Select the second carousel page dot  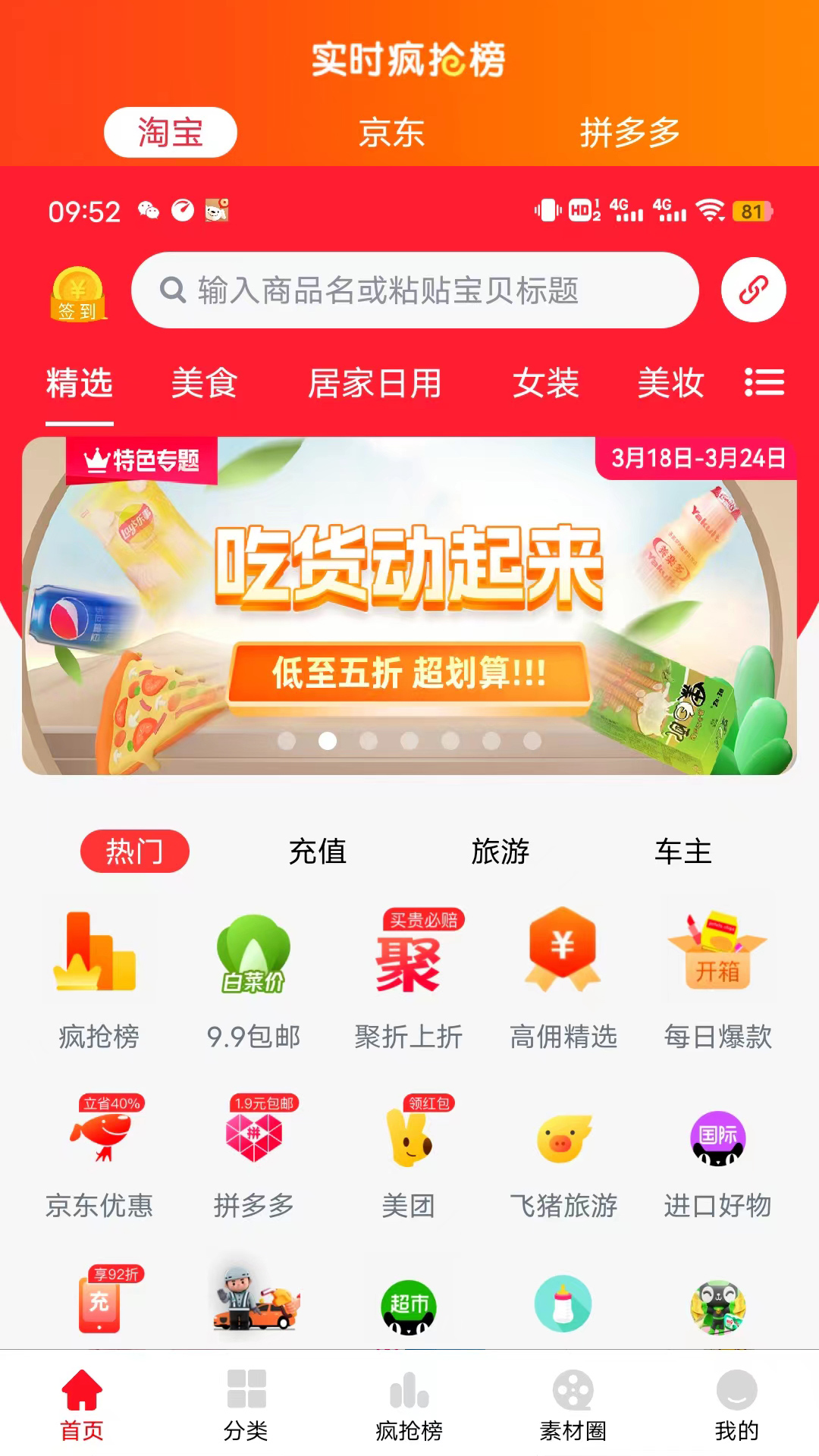(x=328, y=741)
